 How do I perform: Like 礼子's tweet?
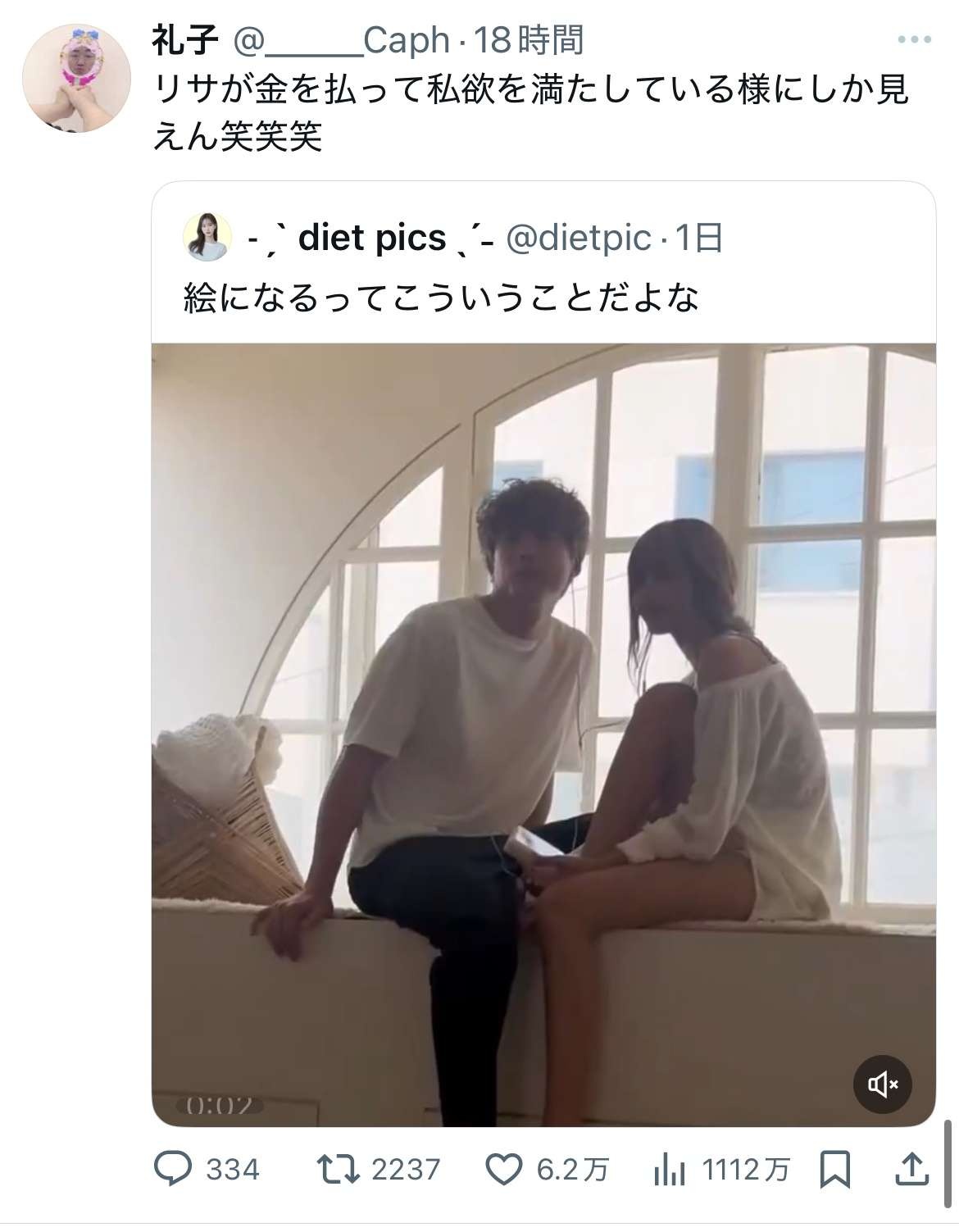[503, 1169]
